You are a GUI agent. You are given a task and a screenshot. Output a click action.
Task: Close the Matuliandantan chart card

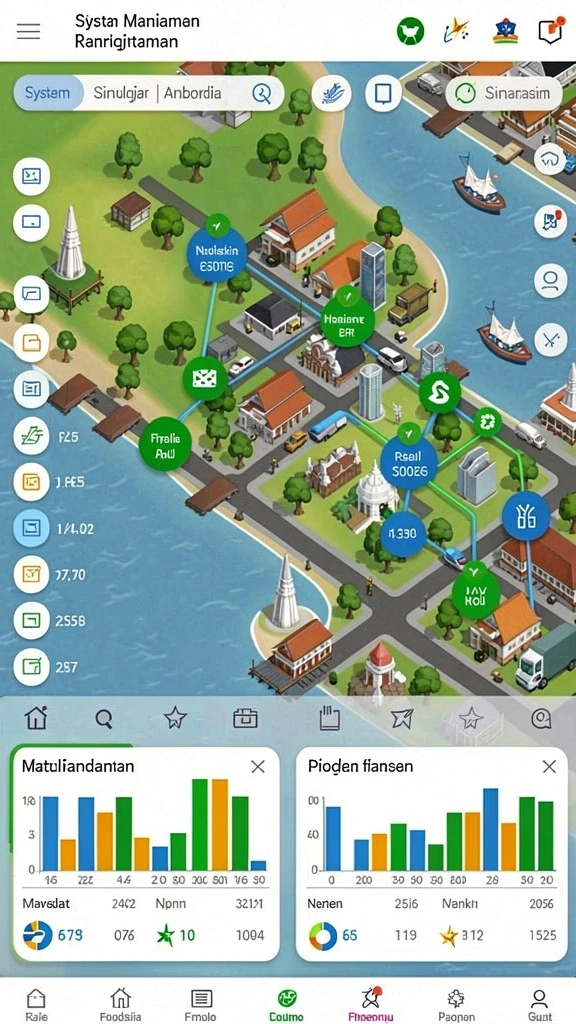pyautogui.click(x=258, y=767)
